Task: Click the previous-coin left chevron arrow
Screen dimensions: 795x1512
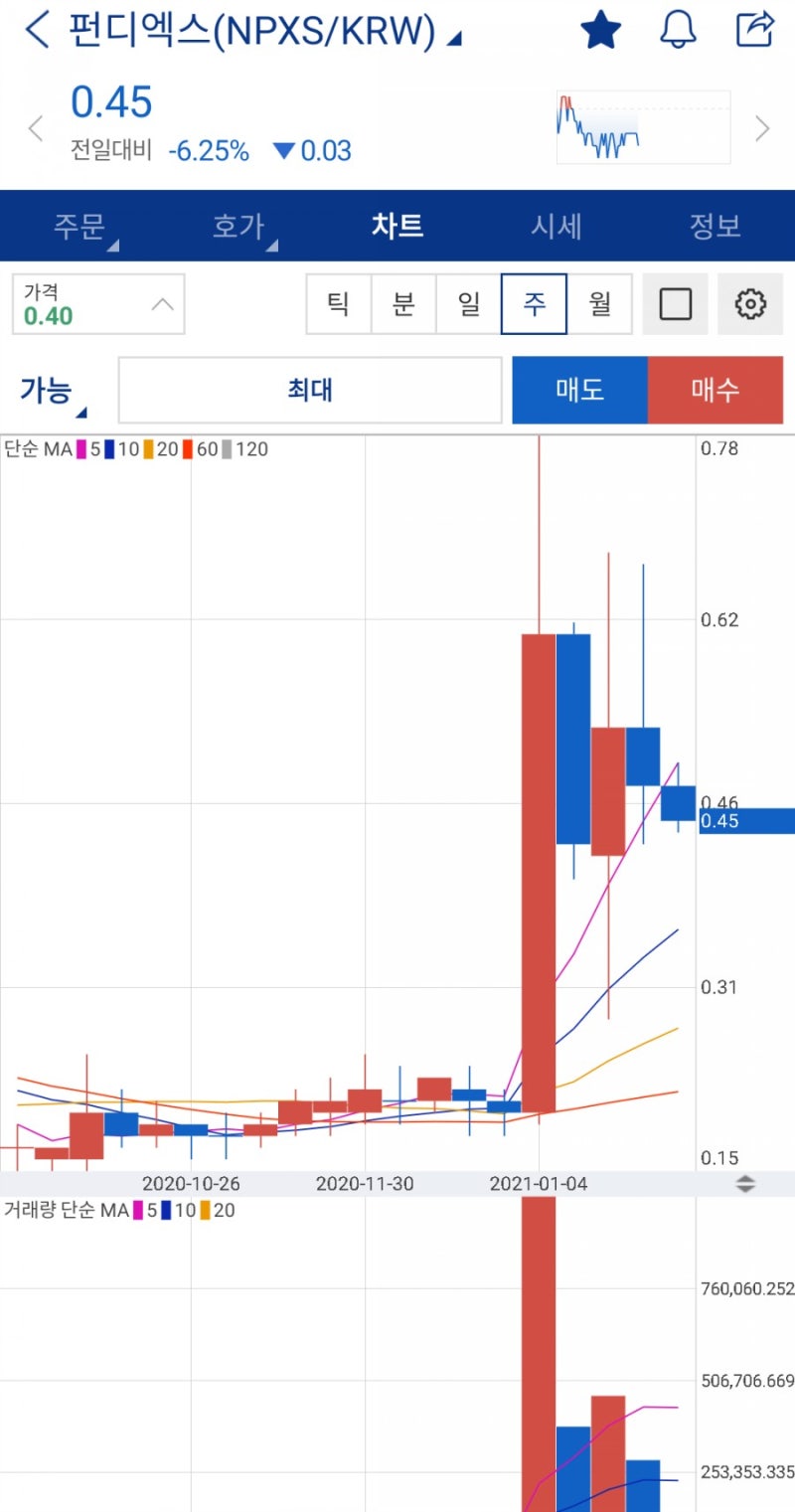Action: (x=35, y=127)
